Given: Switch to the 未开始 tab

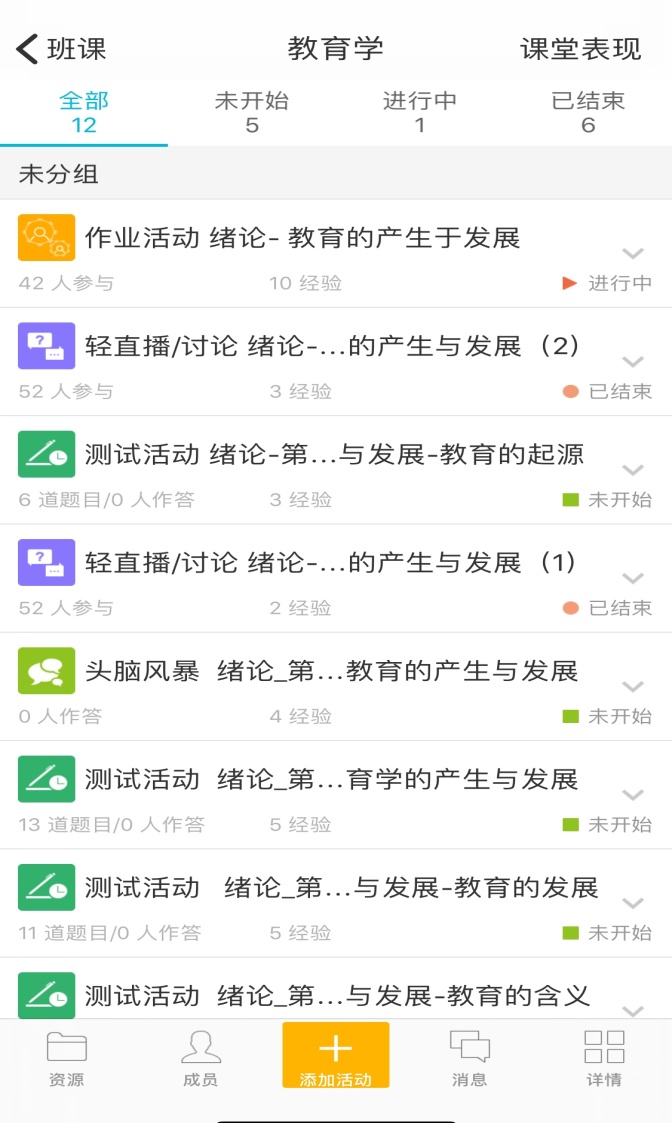Looking at the screenshot, I should pos(252,112).
